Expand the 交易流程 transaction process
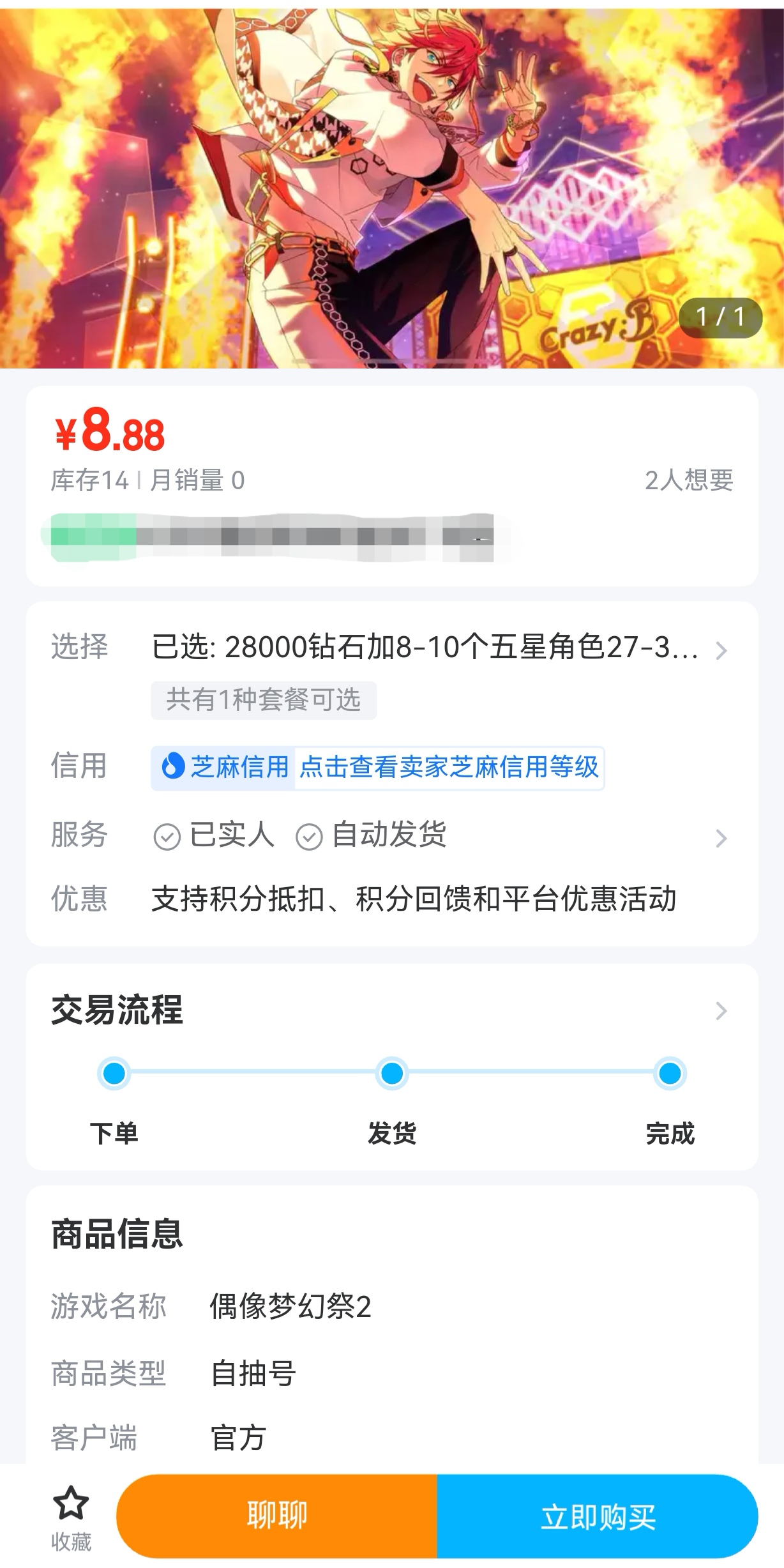Viewport: 784px width, 1568px height. (x=721, y=1010)
